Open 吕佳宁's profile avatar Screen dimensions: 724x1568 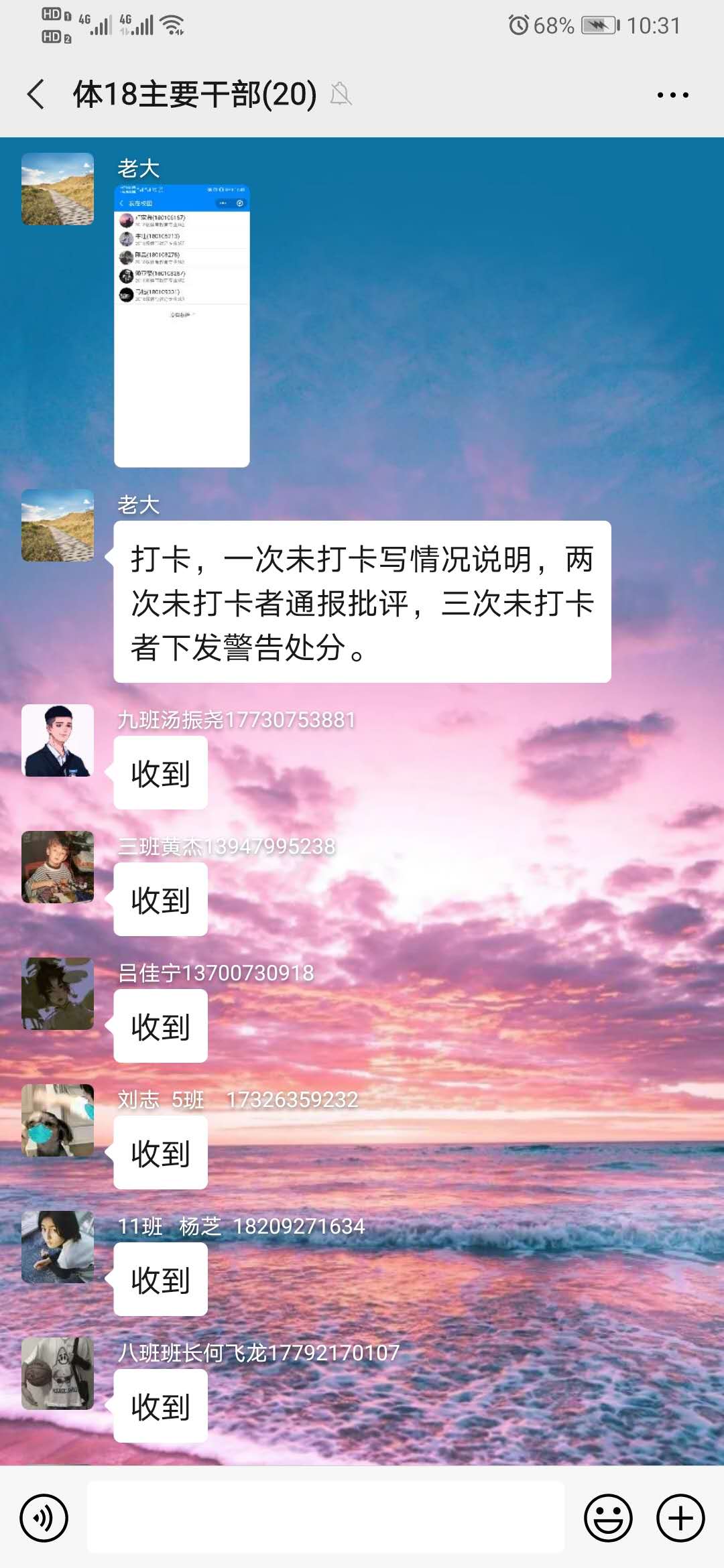click(58, 994)
